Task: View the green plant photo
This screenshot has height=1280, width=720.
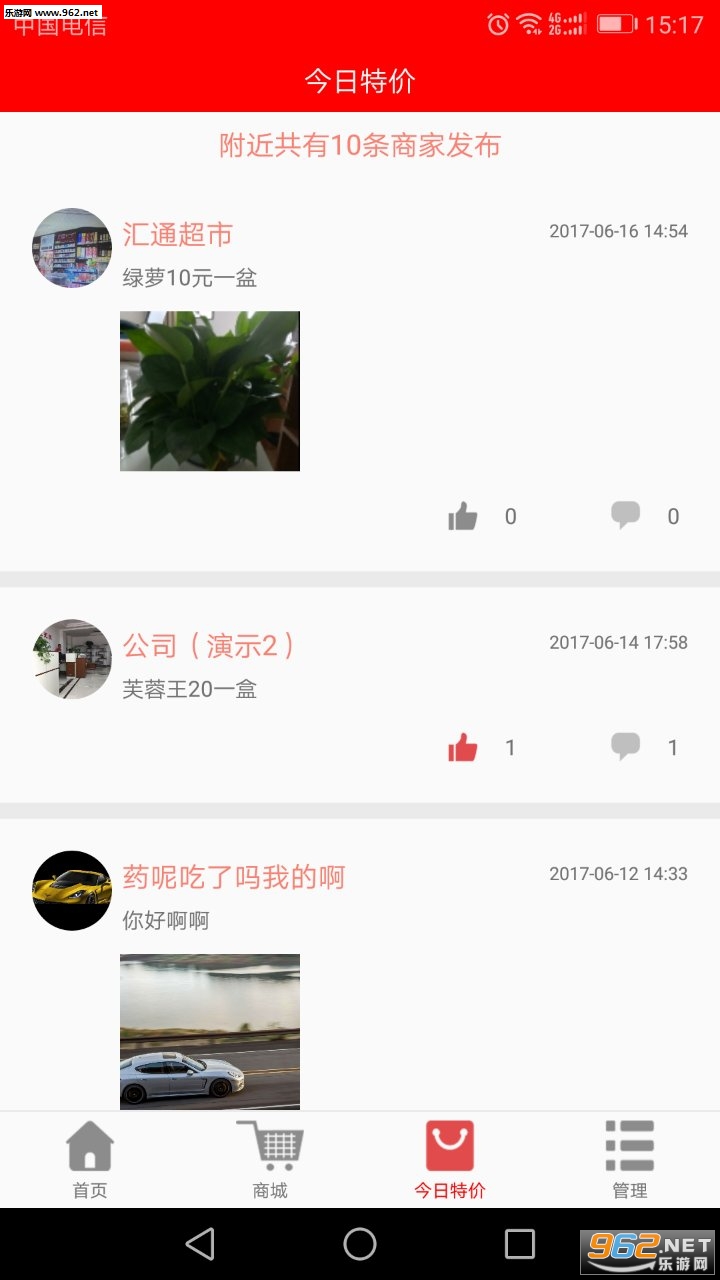Action: (x=210, y=391)
